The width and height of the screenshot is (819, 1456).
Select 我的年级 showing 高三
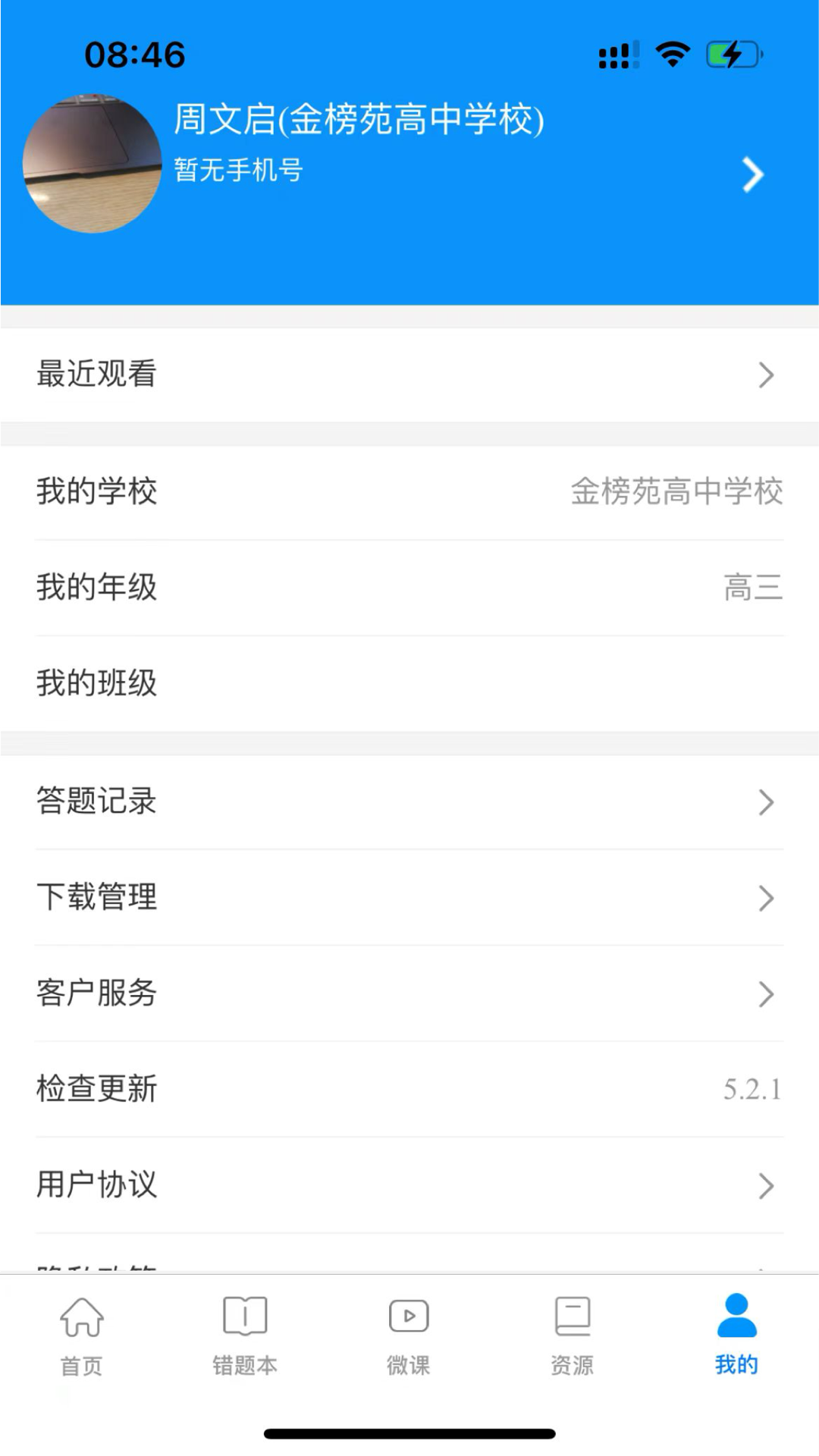tap(409, 588)
